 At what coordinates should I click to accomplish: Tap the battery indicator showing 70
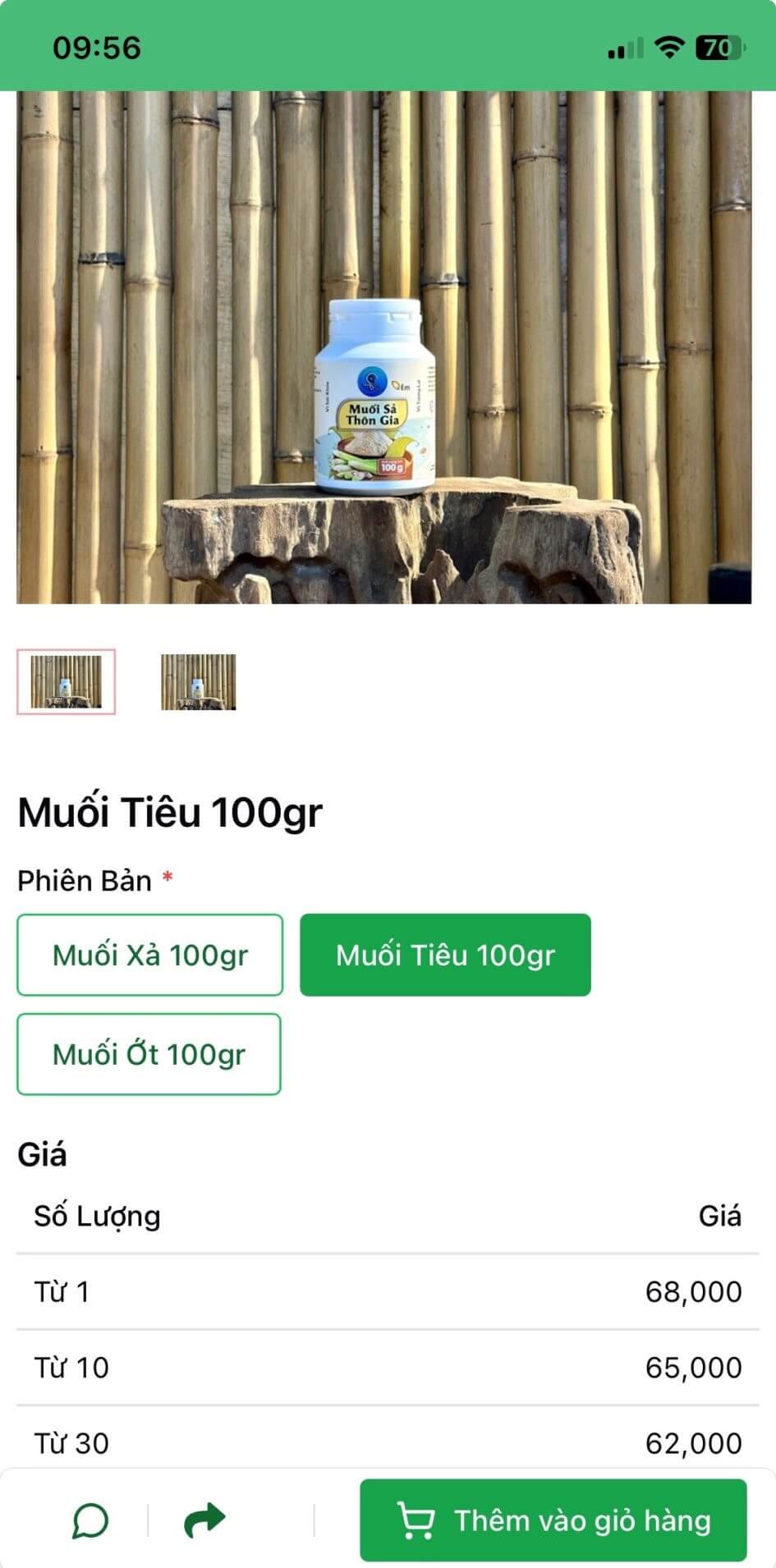[716, 47]
